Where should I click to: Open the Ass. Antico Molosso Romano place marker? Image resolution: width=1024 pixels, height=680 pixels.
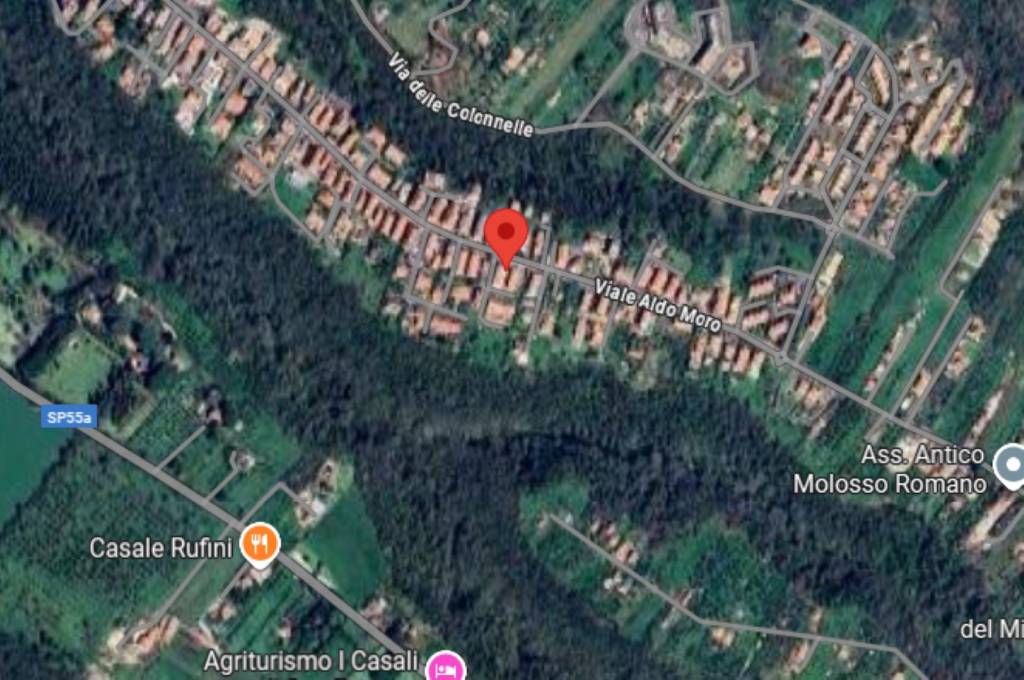point(1011,464)
